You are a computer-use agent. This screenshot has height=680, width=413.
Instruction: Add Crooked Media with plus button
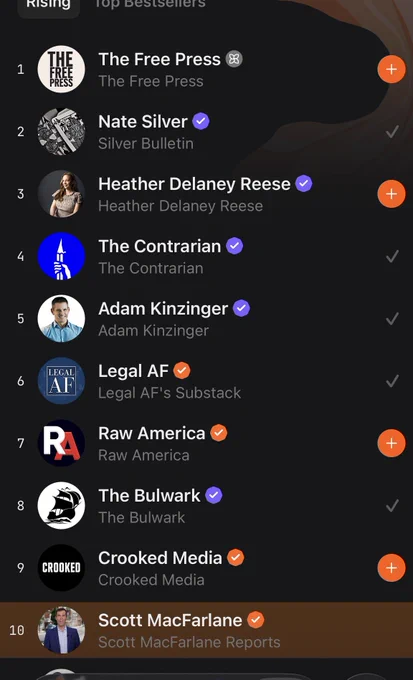pos(391,568)
